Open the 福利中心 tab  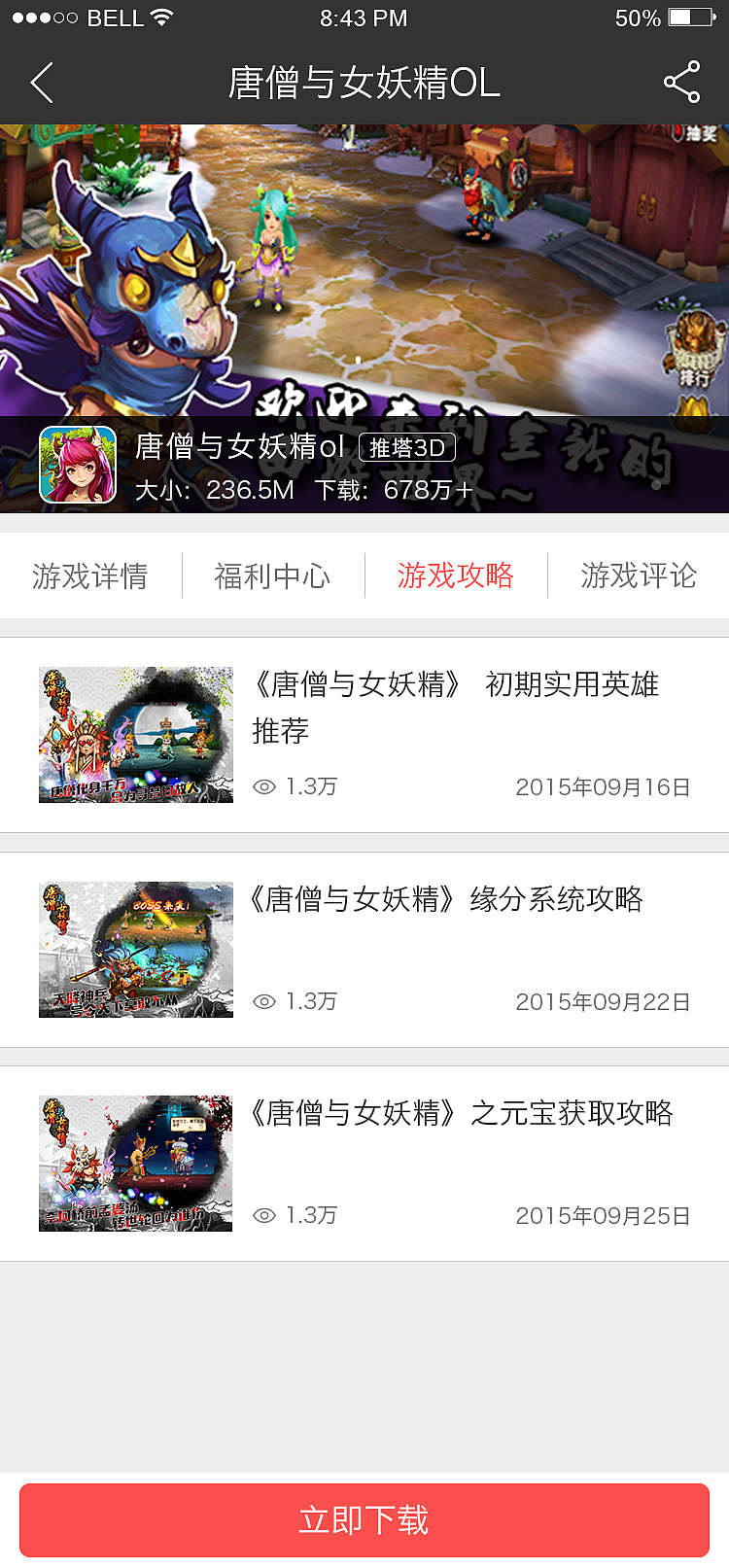[272, 575]
